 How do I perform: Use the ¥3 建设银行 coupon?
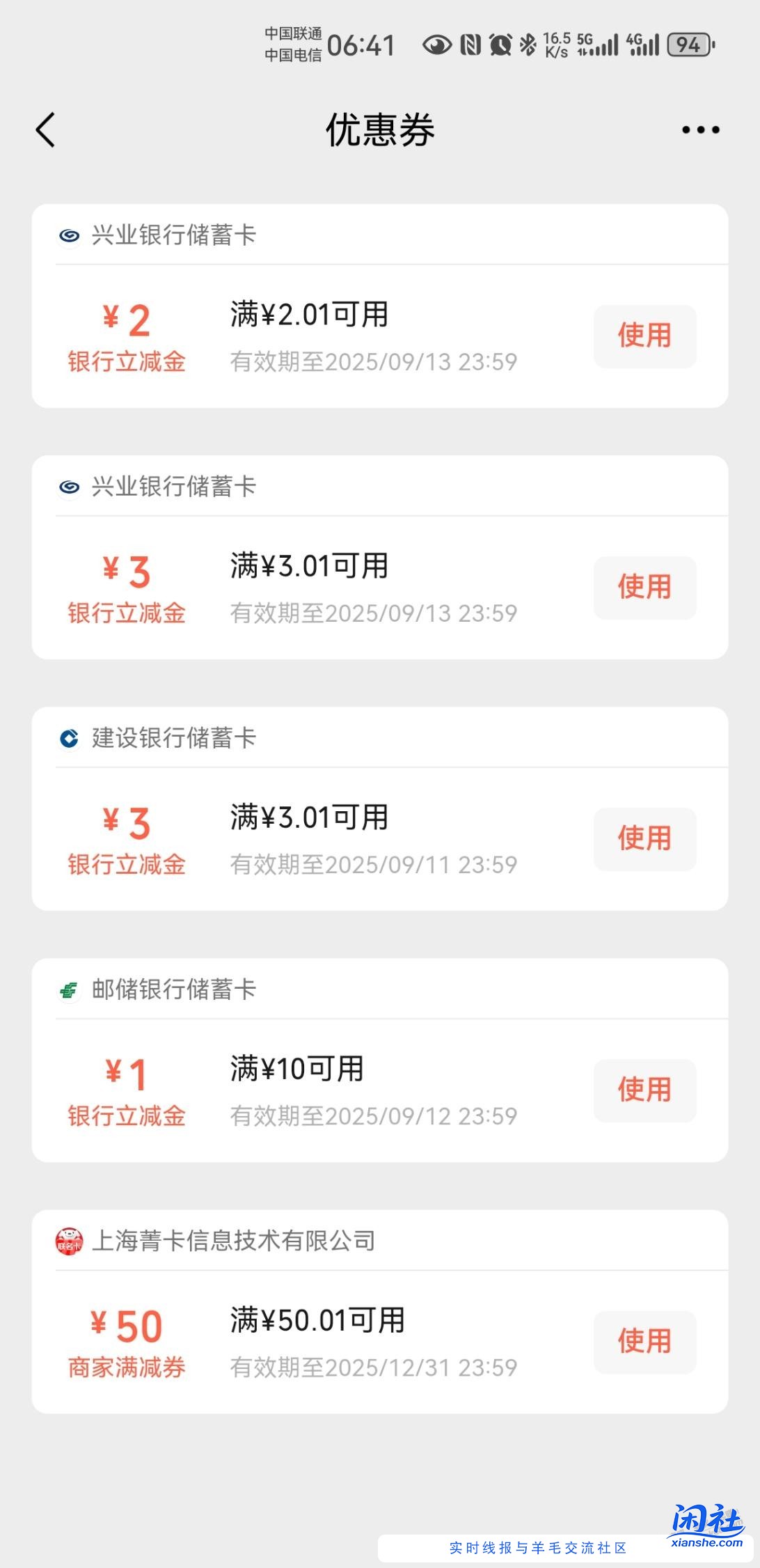pyautogui.click(x=644, y=839)
